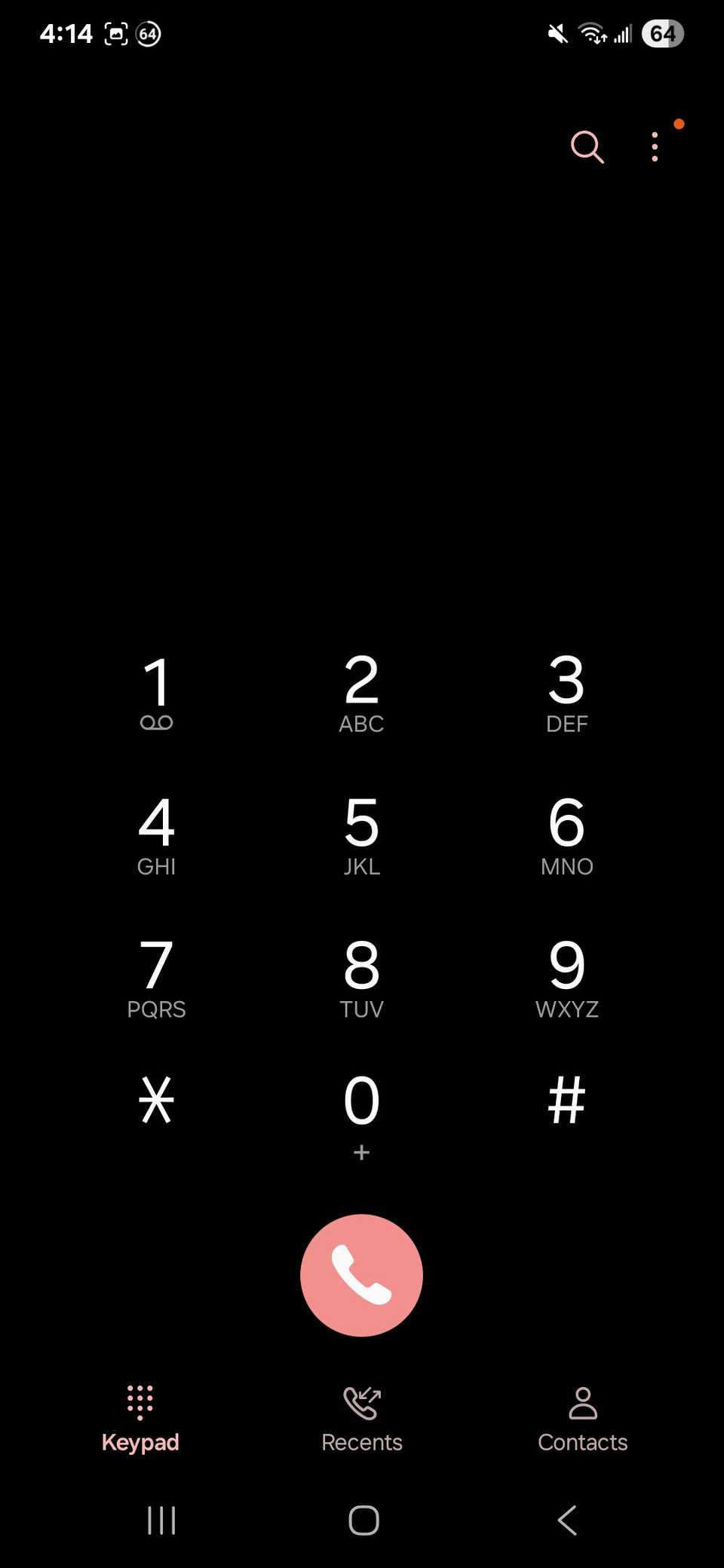
Task: Open the search icon in the Phone app
Action: tap(587, 146)
